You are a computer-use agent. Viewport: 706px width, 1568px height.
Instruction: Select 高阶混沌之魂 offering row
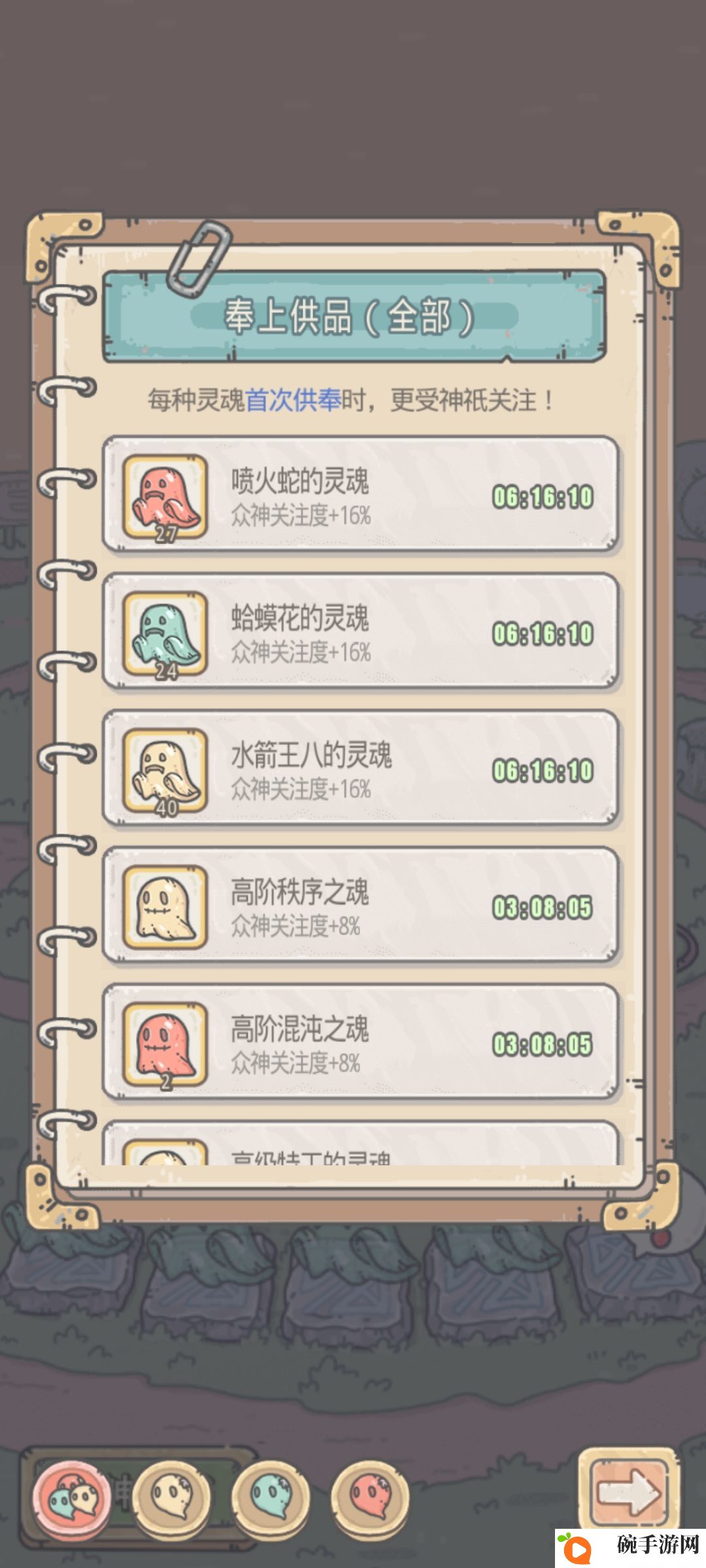coord(360,1044)
